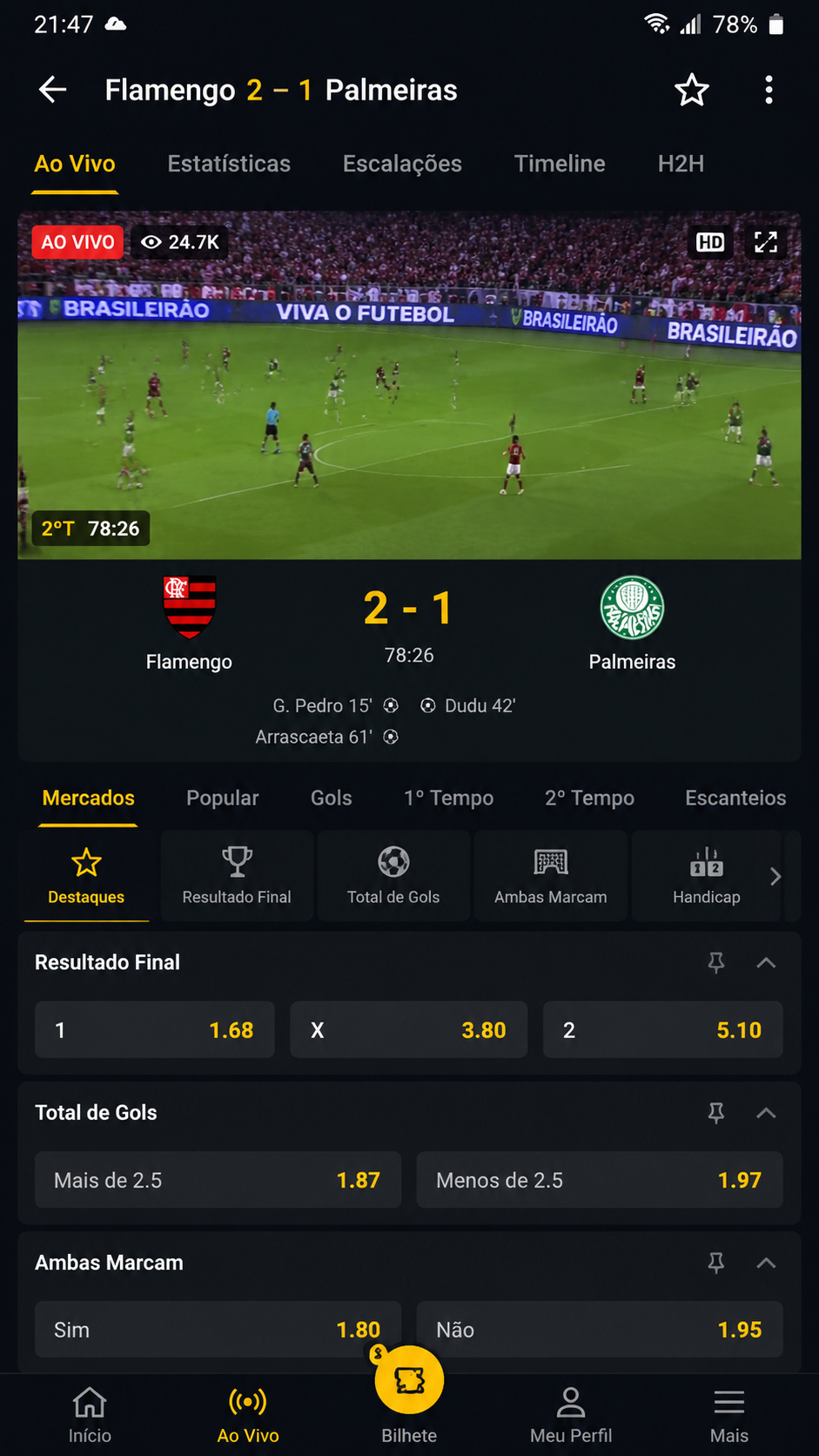Choose Mais de 2.5 at 1.87
The width and height of the screenshot is (819, 1456).
point(218,1180)
